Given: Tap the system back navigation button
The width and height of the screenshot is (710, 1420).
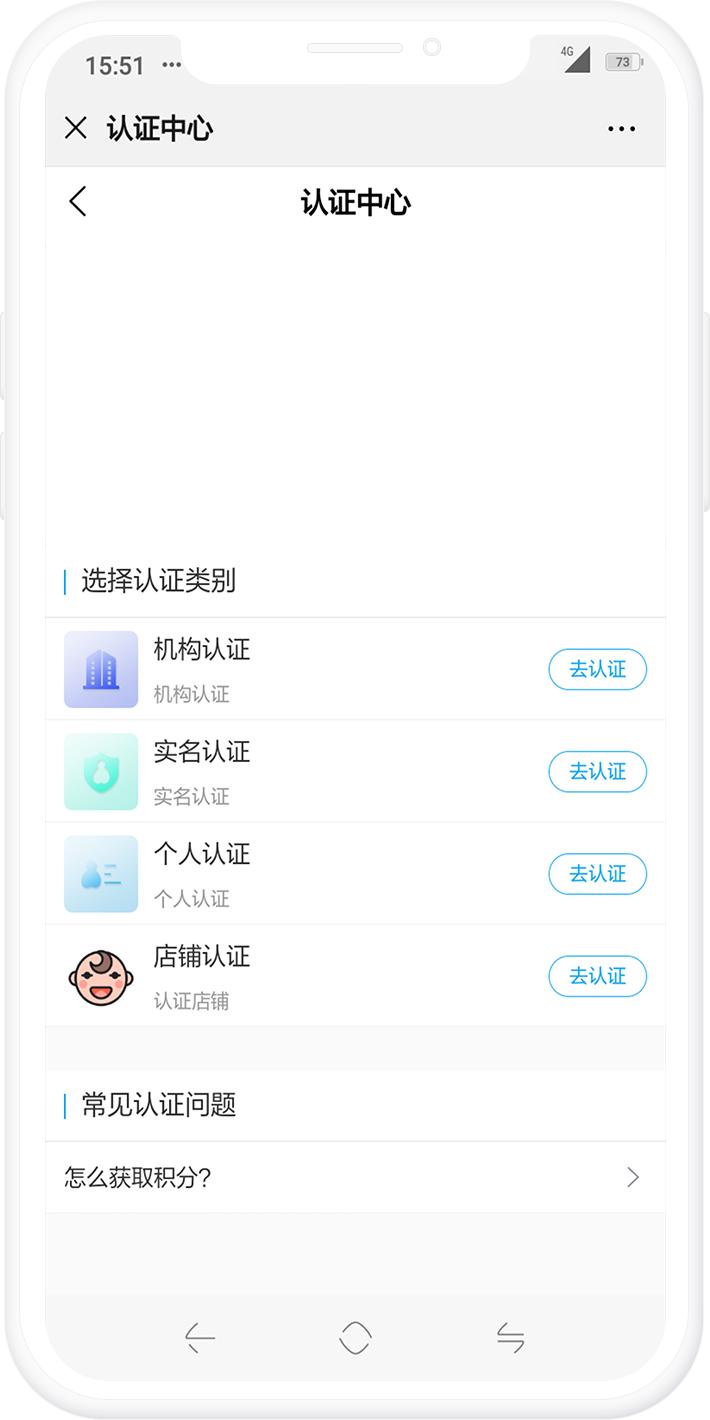Looking at the screenshot, I should click(x=200, y=1337).
